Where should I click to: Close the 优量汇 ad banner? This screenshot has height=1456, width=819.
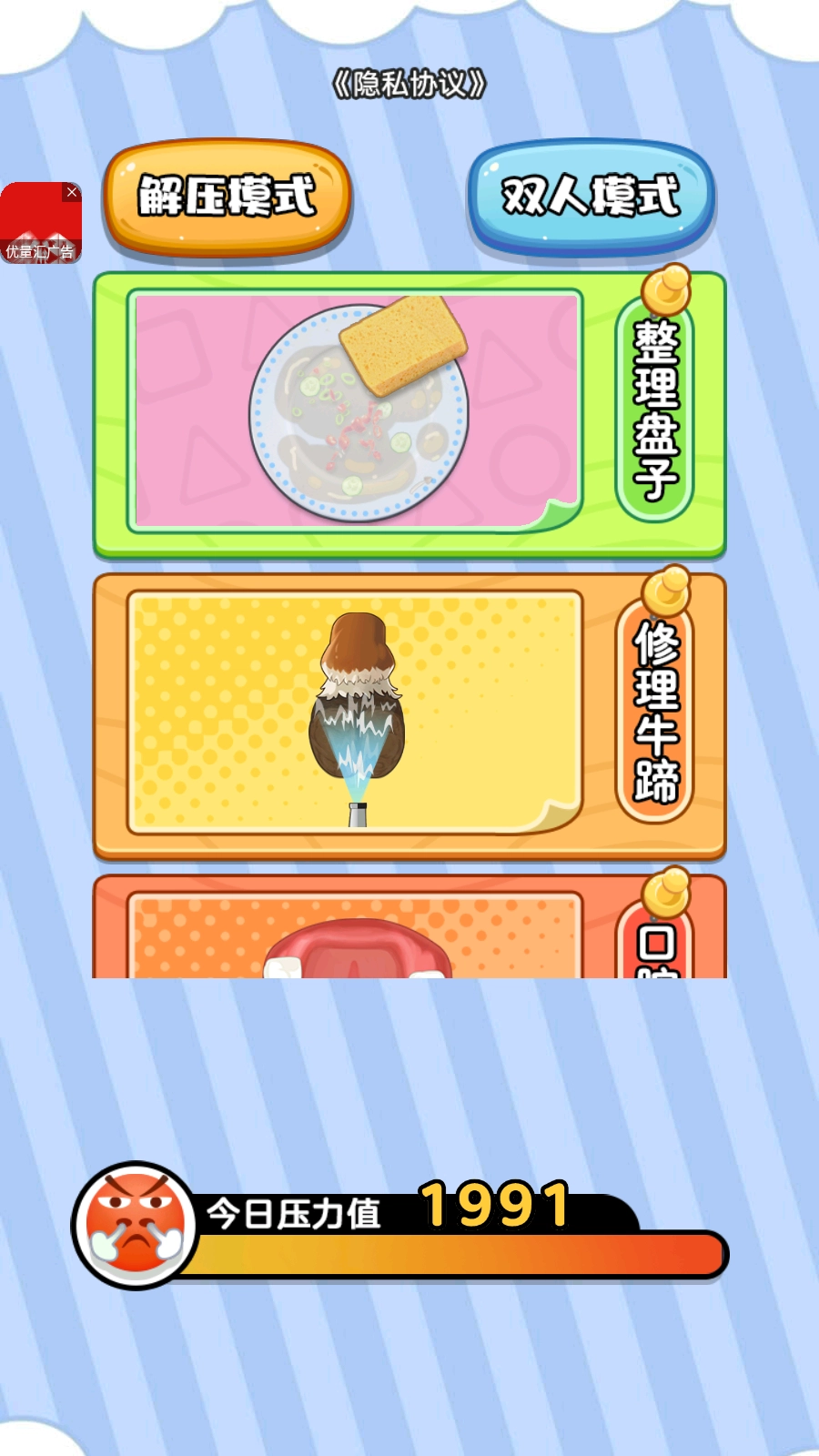click(72, 192)
